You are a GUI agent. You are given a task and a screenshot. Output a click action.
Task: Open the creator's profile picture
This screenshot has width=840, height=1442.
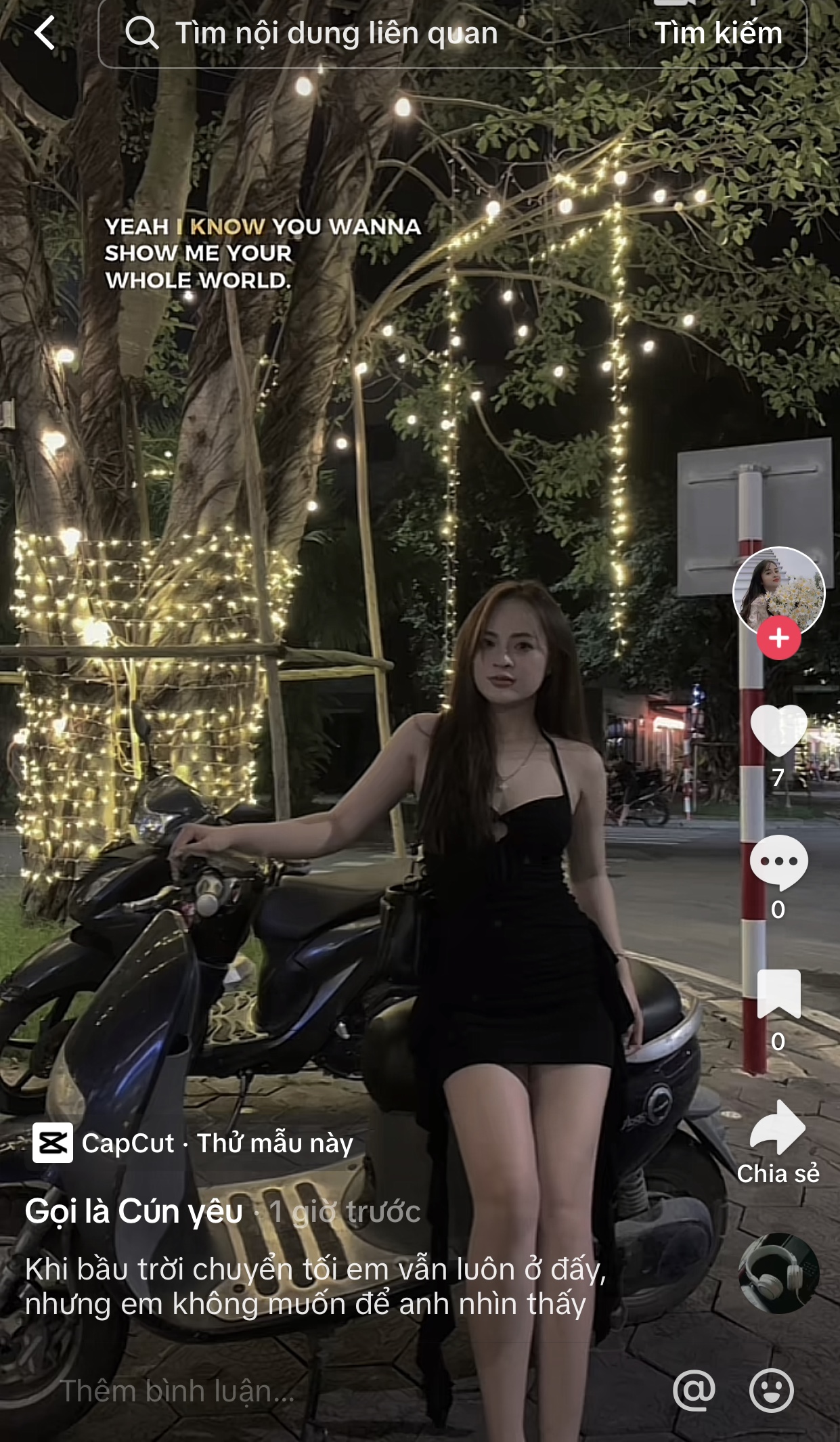pos(778,591)
